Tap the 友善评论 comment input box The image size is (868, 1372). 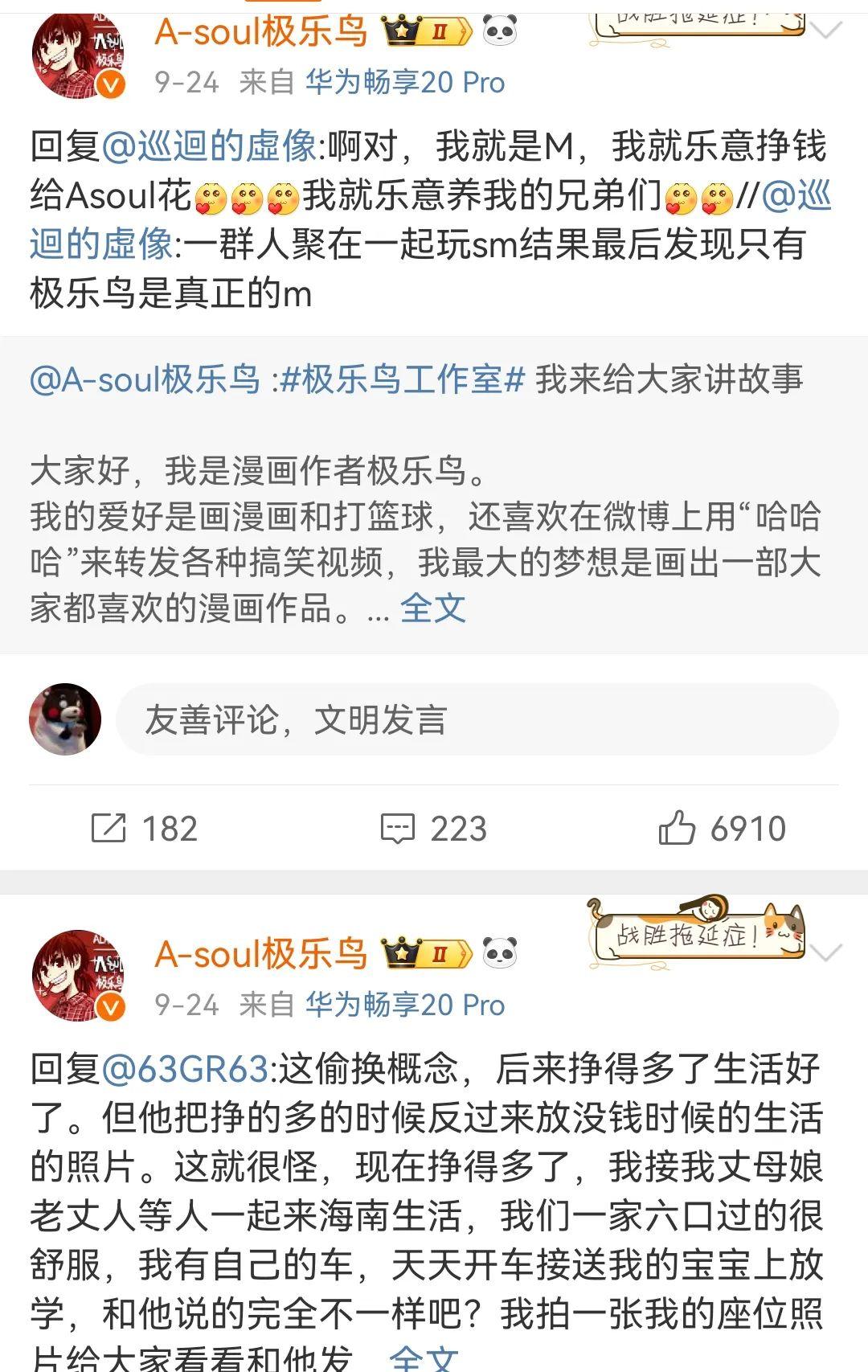click(x=477, y=719)
